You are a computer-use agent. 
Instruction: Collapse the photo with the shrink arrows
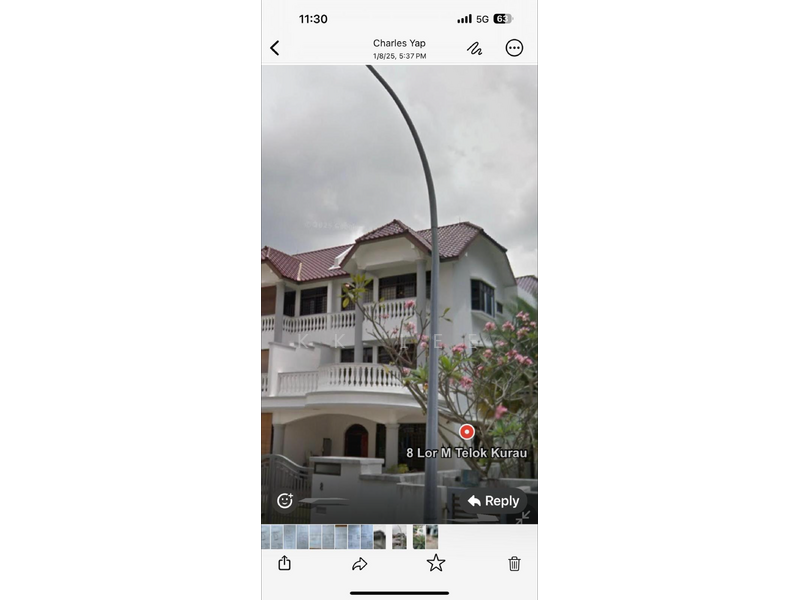(523, 517)
